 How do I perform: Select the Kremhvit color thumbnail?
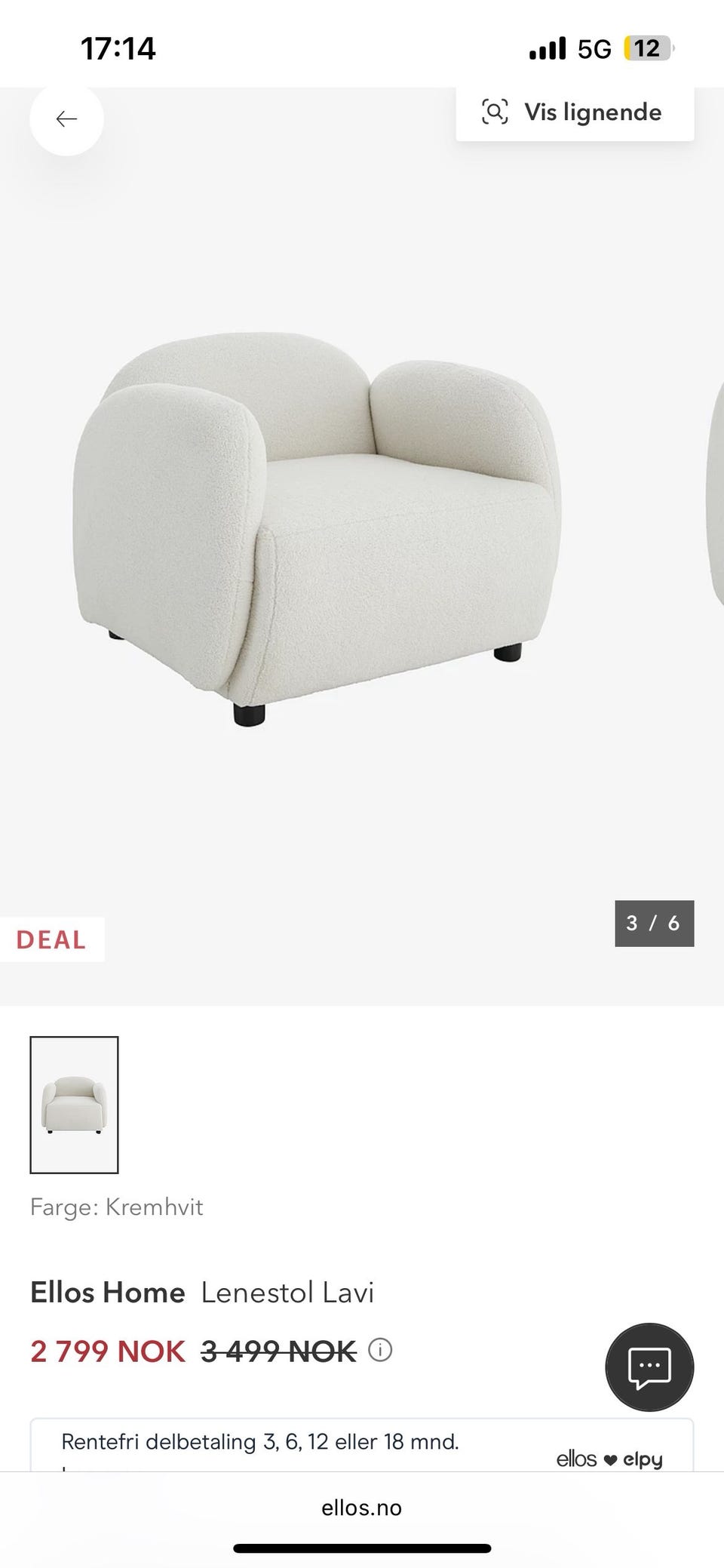point(74,1105)
